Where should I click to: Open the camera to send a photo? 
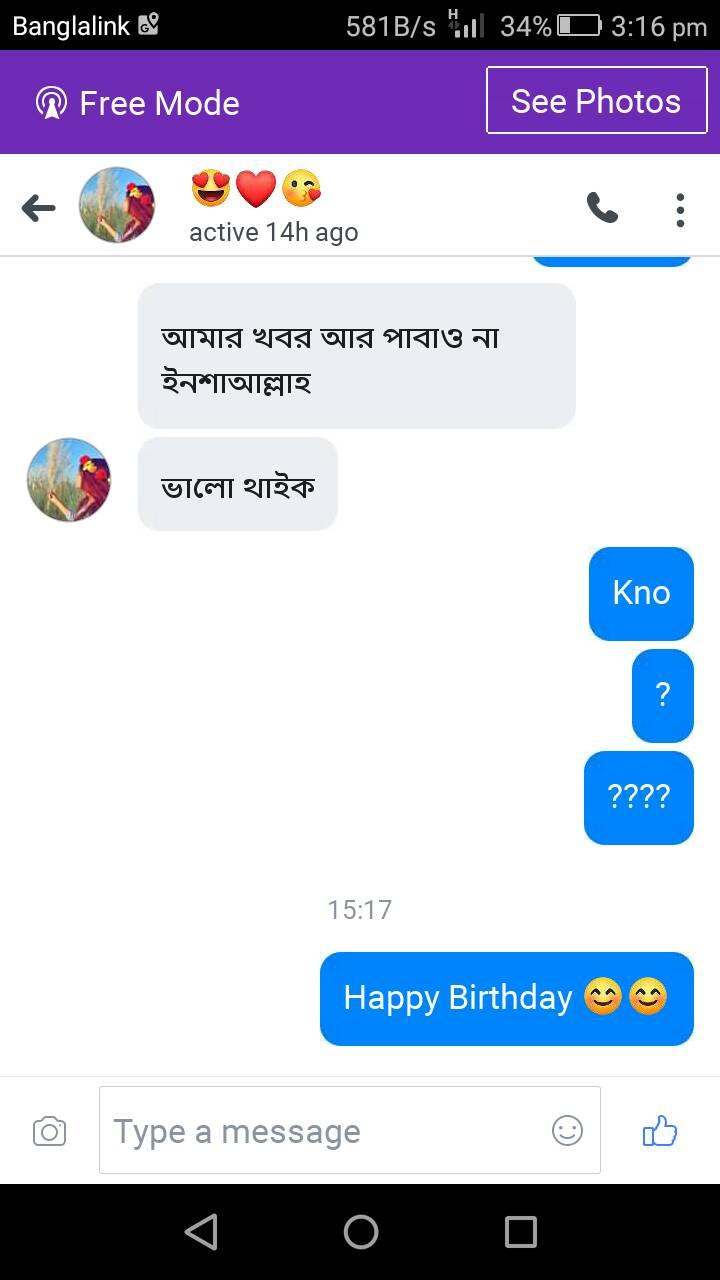[x=49, y=1131]
